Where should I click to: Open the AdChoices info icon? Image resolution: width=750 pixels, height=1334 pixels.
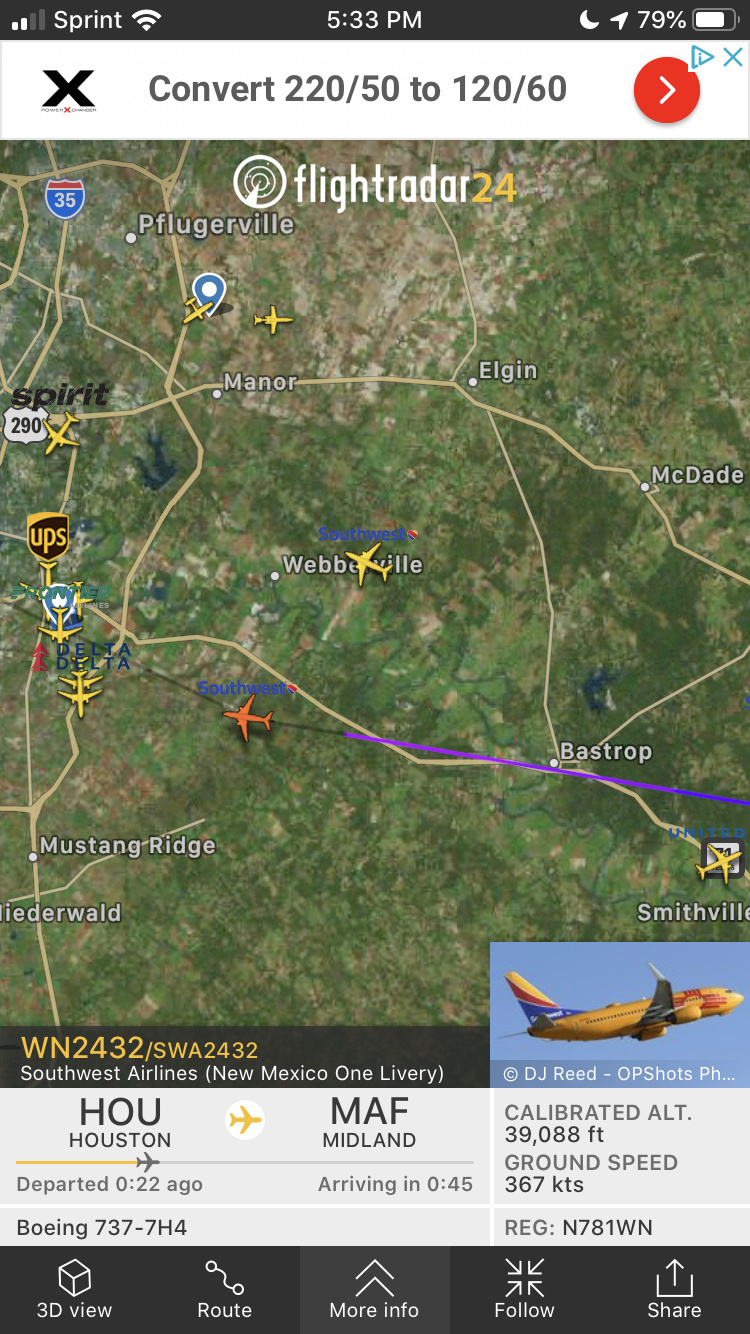click(704, 57)
